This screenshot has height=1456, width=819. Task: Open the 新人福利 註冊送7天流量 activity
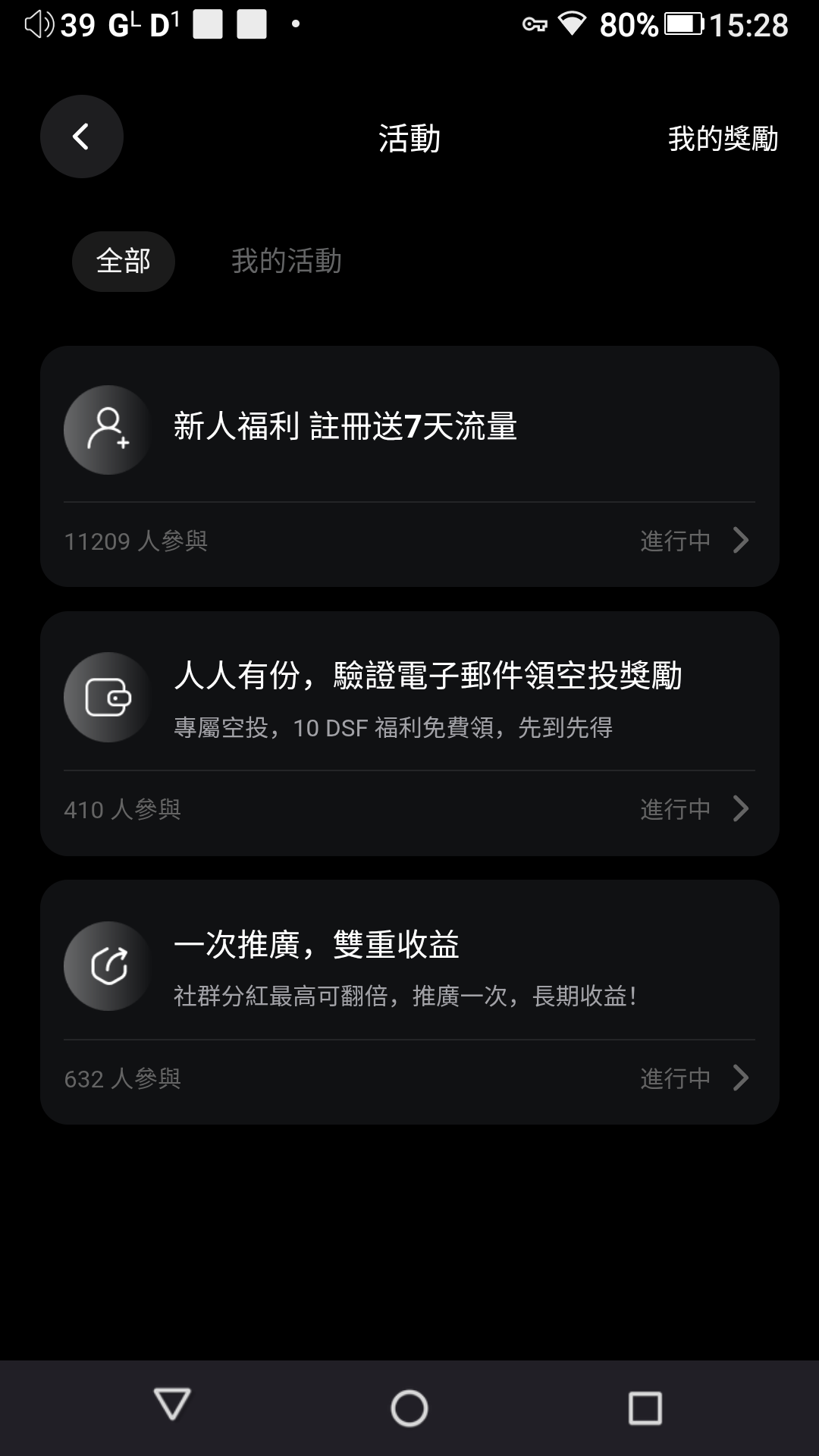[x=409, y=466]
